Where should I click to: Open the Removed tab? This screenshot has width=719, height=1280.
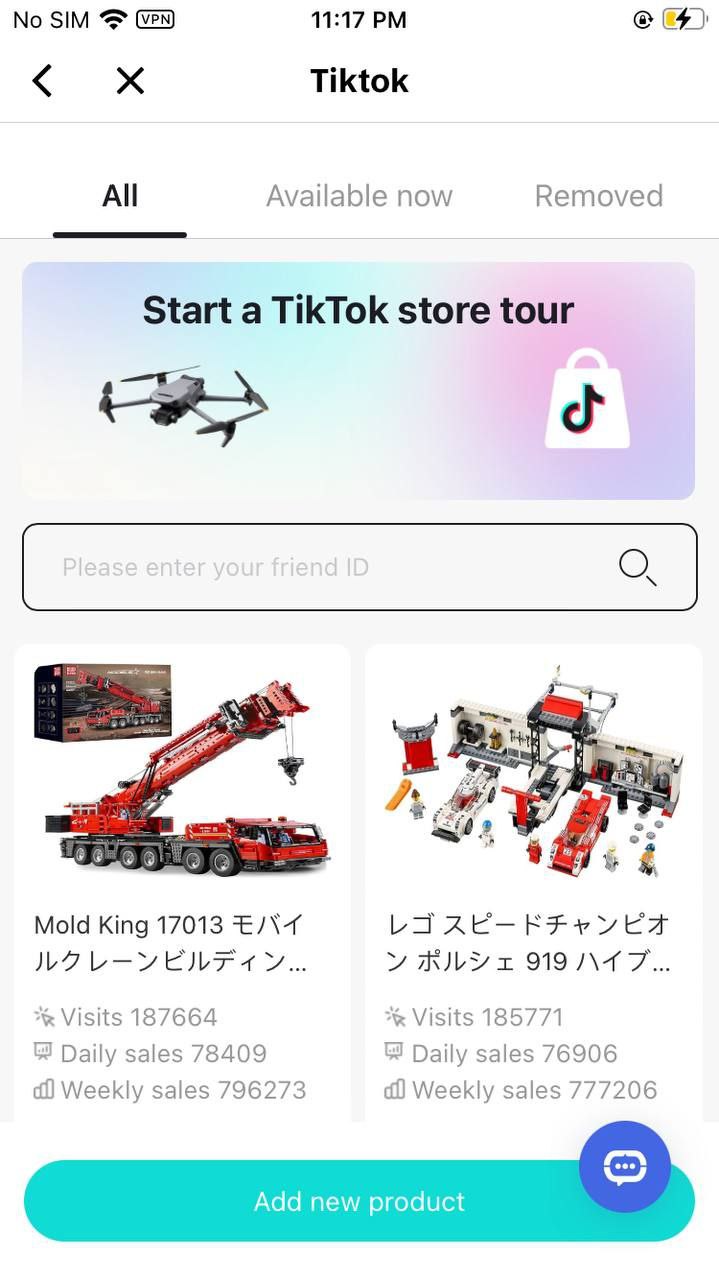click(x=598, y=196)
